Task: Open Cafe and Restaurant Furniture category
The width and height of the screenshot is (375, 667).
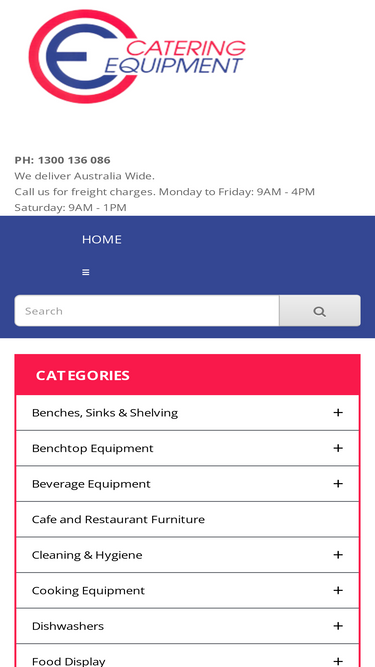Action: pos(118,519)
